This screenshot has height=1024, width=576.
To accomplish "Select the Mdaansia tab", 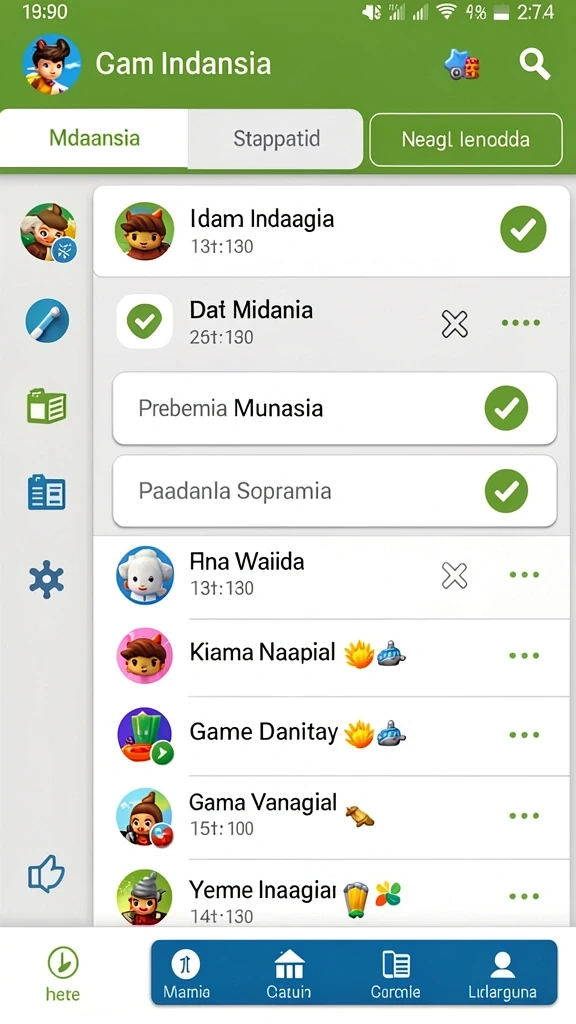I will [x=95, y=138].
